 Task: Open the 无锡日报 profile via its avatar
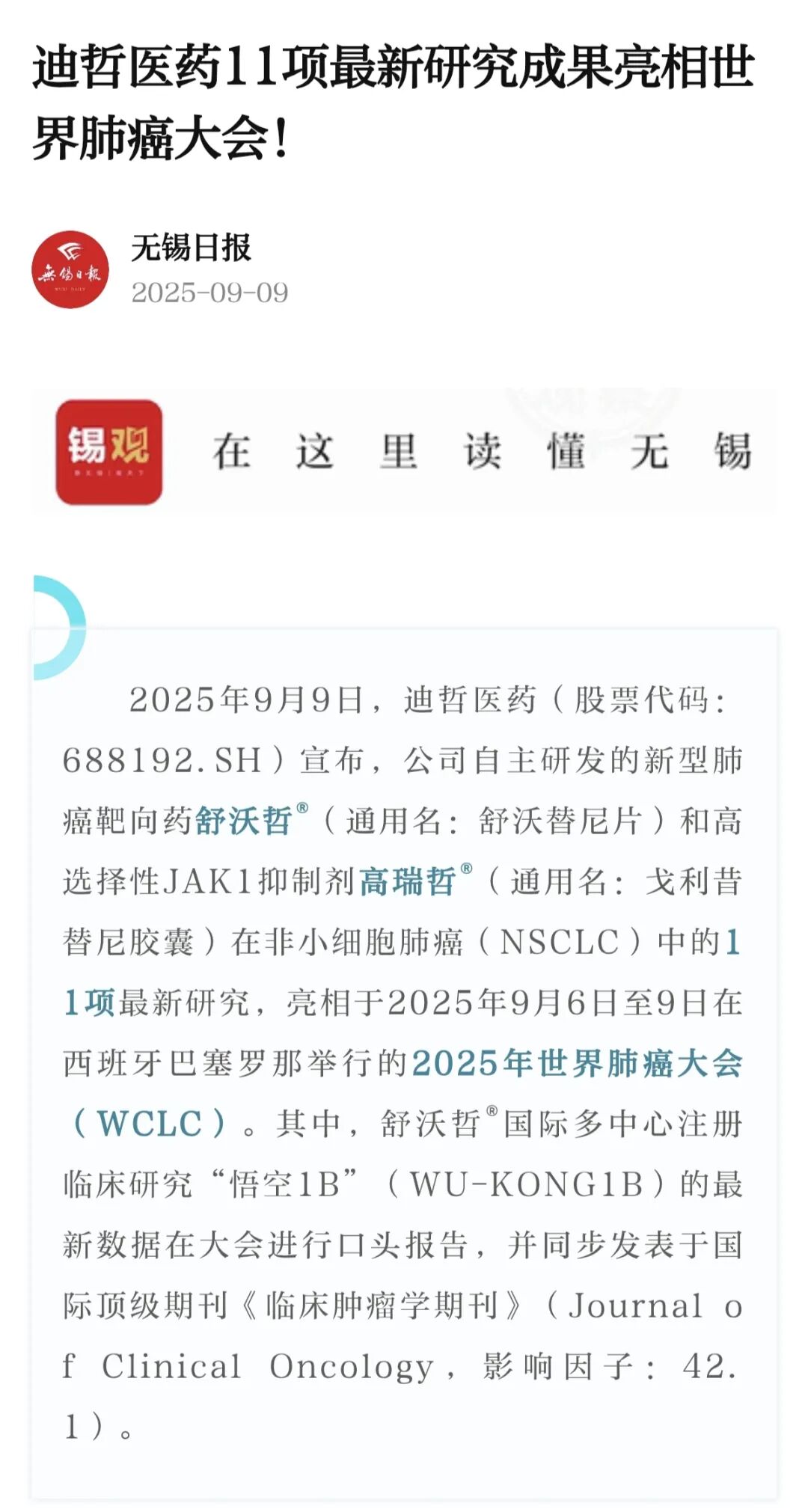click(x=70, y=269)
